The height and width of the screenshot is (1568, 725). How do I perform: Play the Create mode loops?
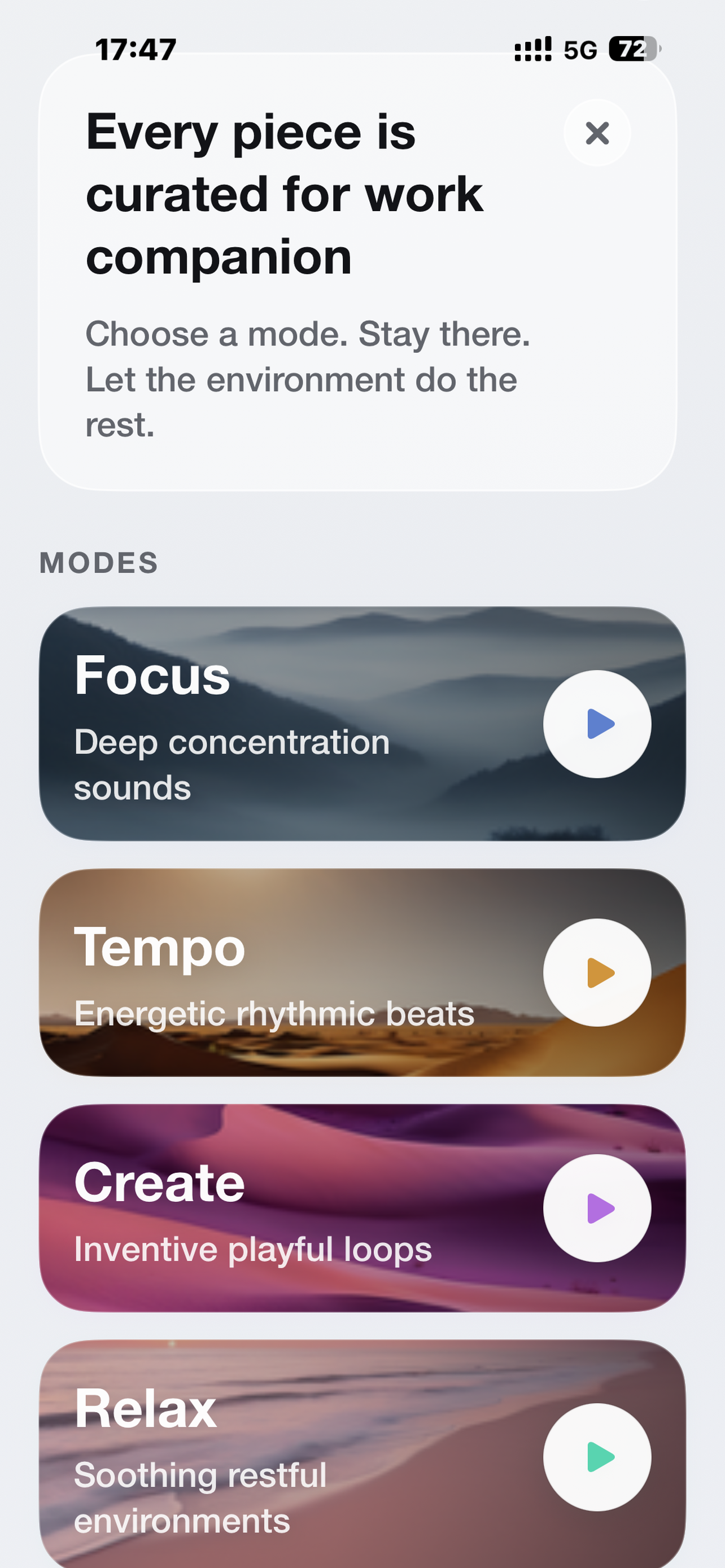coord(597,1208)
